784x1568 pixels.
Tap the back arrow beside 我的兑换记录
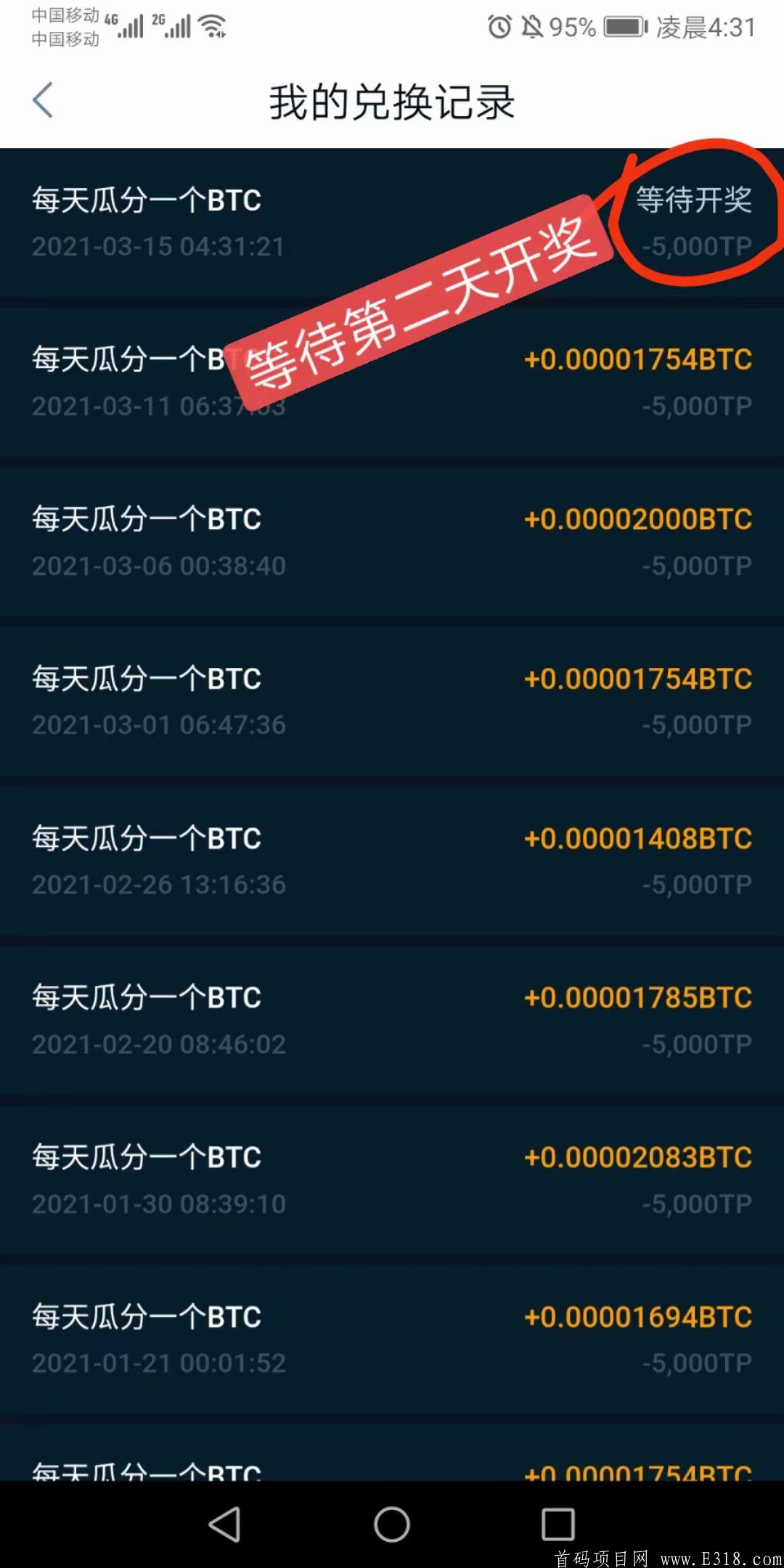[44, 99]
